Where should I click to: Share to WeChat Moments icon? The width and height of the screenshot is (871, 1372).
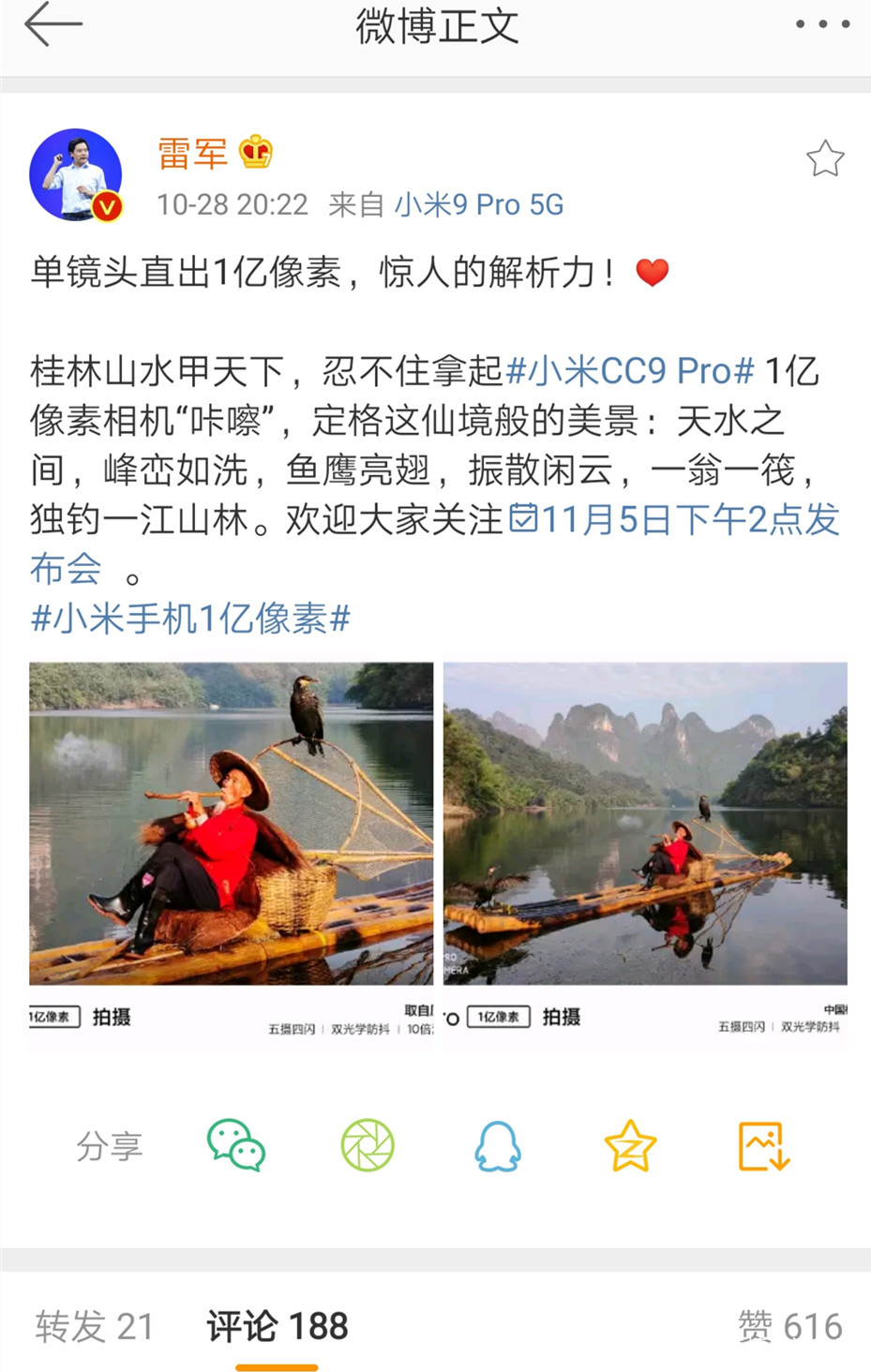[x=366, y=1144]
